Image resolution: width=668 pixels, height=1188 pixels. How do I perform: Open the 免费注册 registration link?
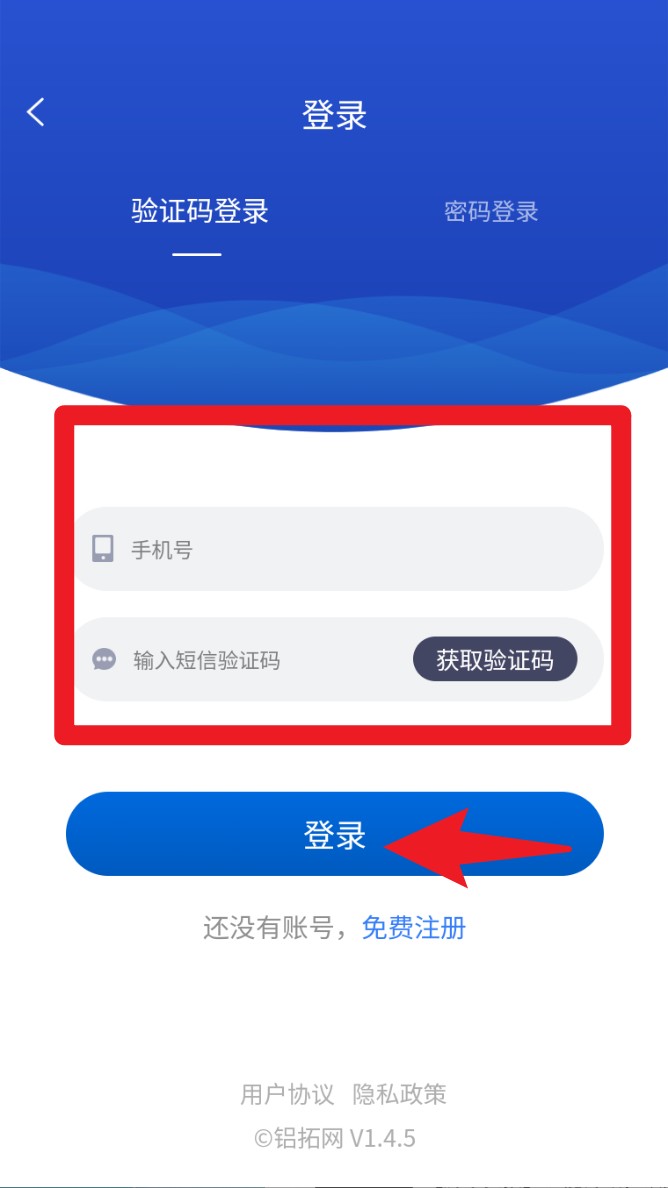pyautogui.click(x=413, y=928)
